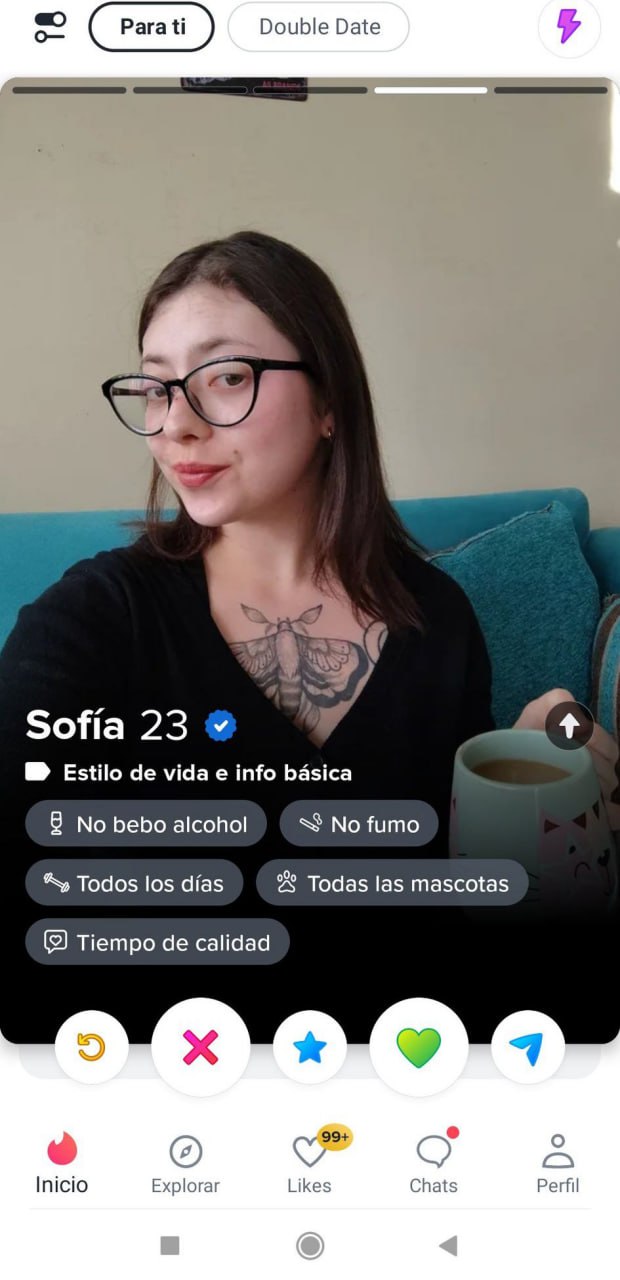The height and width of the screenshot is (1280, 620).
Task: Go to the system home screen
Action: pyautogui.click(x=310, y=1245)
